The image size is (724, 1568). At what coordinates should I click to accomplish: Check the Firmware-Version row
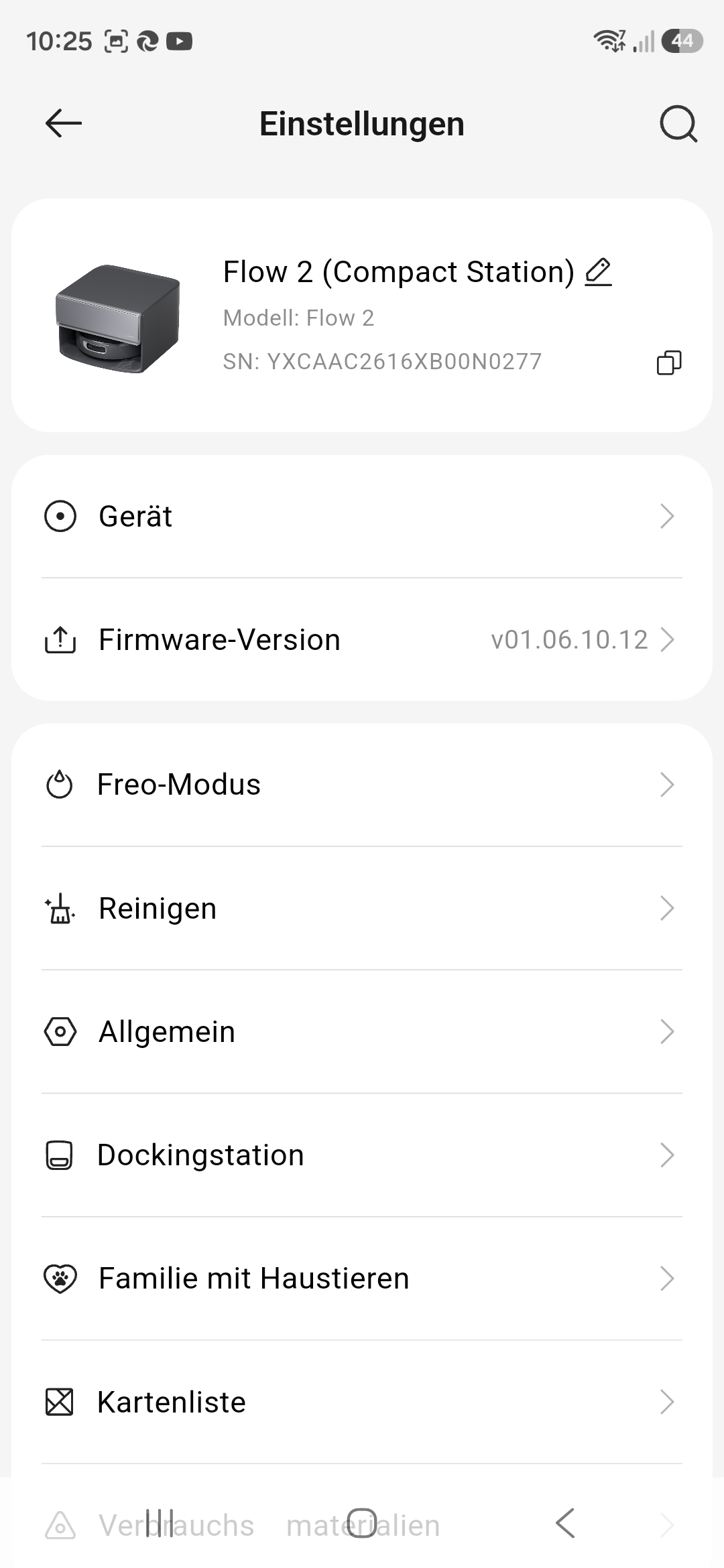coord(362,640)
